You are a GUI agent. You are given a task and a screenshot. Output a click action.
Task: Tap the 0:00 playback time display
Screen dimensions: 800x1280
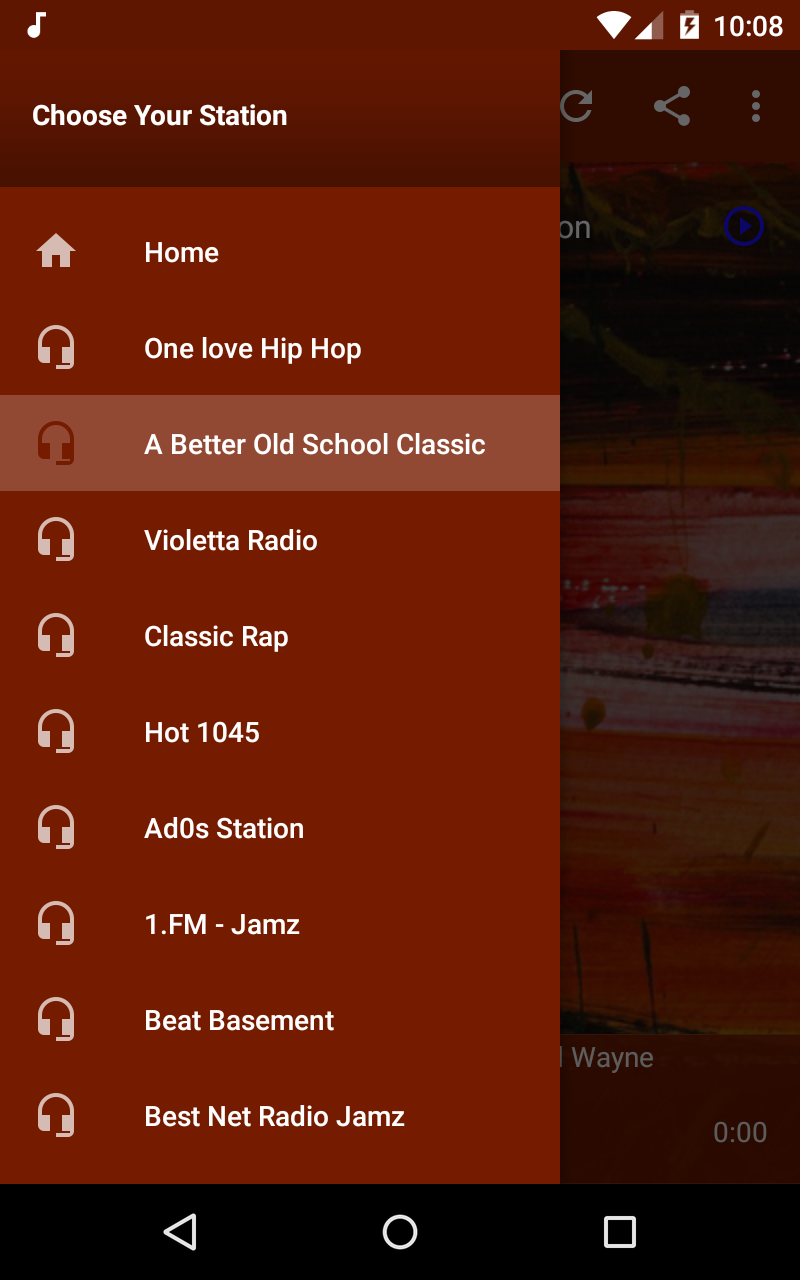(740, 1132)
